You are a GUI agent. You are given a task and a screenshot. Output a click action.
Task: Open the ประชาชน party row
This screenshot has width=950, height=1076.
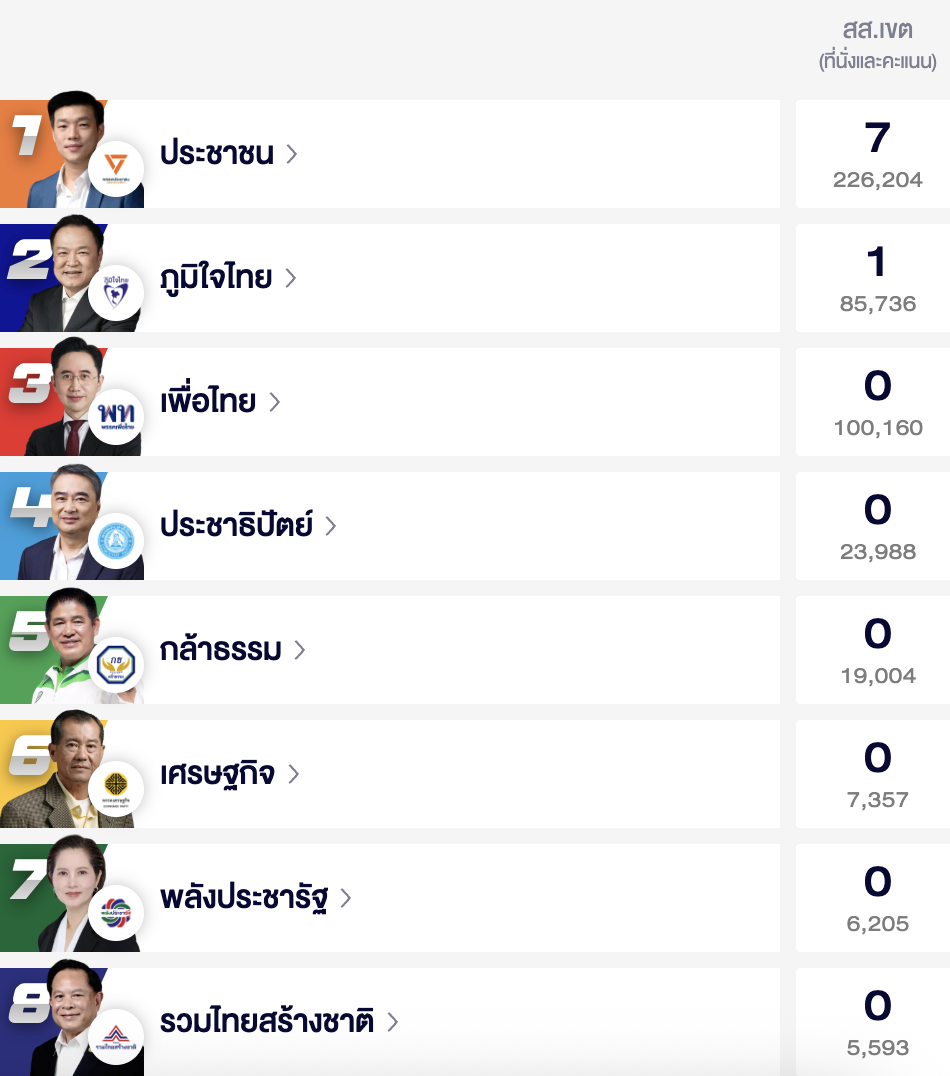tap(228, 154)
